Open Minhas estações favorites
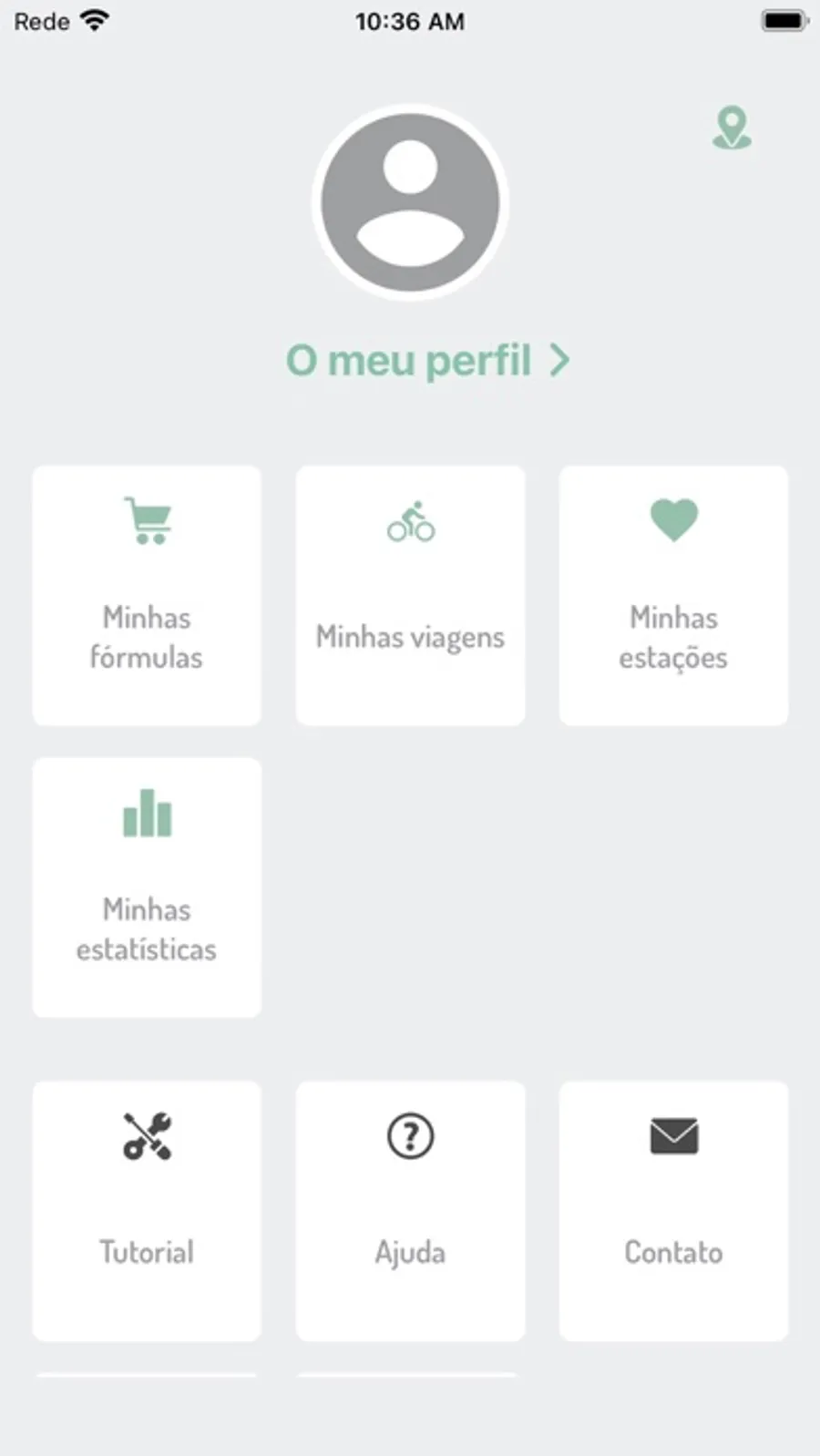Viewport: 820px width, 1456px height. [x=673, y=596]
